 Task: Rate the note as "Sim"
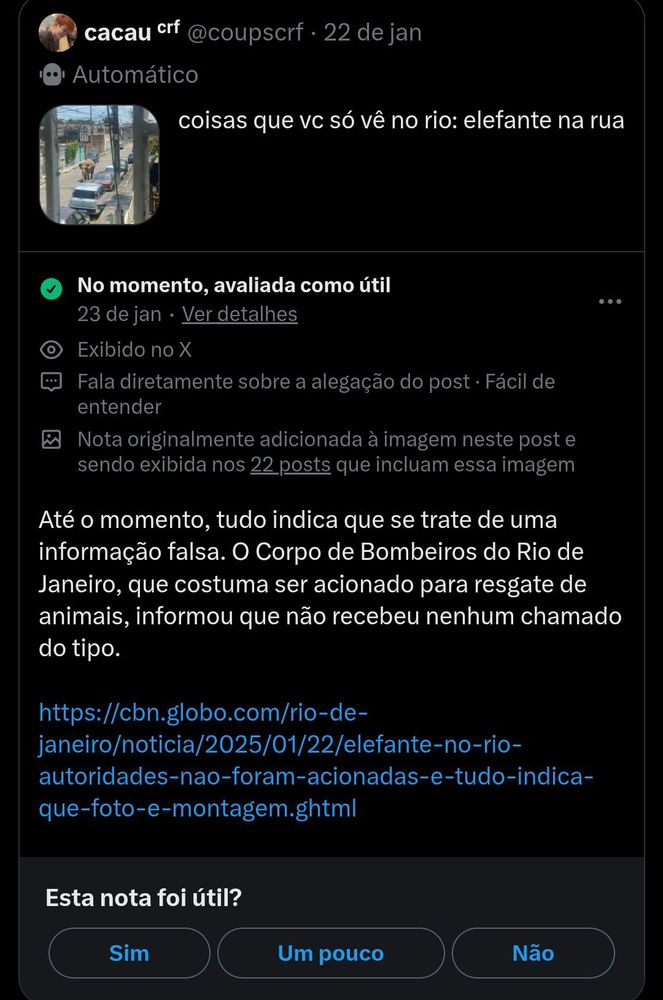tap(129, 953)
